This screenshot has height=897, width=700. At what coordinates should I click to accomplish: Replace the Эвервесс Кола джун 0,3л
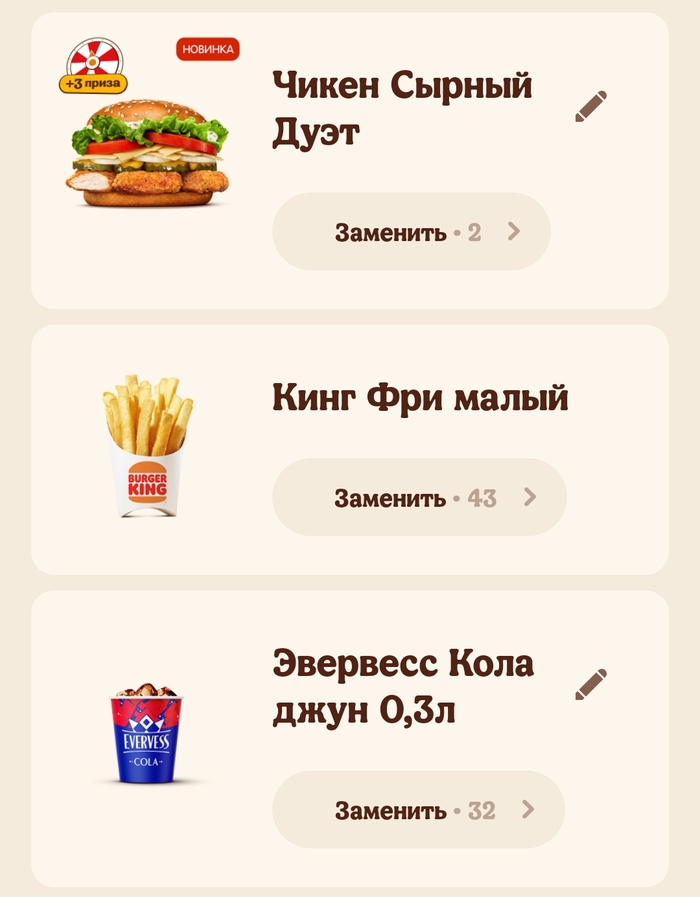pyautogui.click(x=418, y=810)
